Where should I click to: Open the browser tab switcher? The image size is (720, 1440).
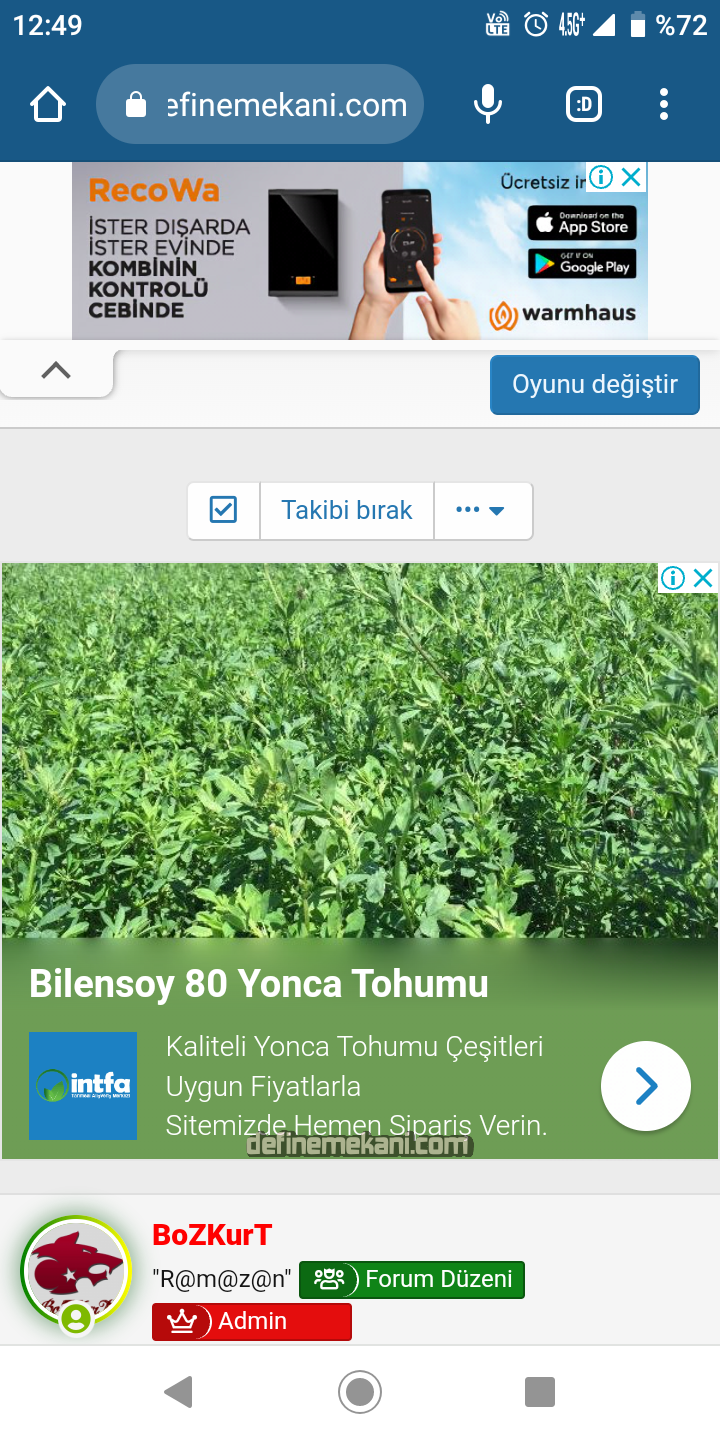tap(584, 105)
